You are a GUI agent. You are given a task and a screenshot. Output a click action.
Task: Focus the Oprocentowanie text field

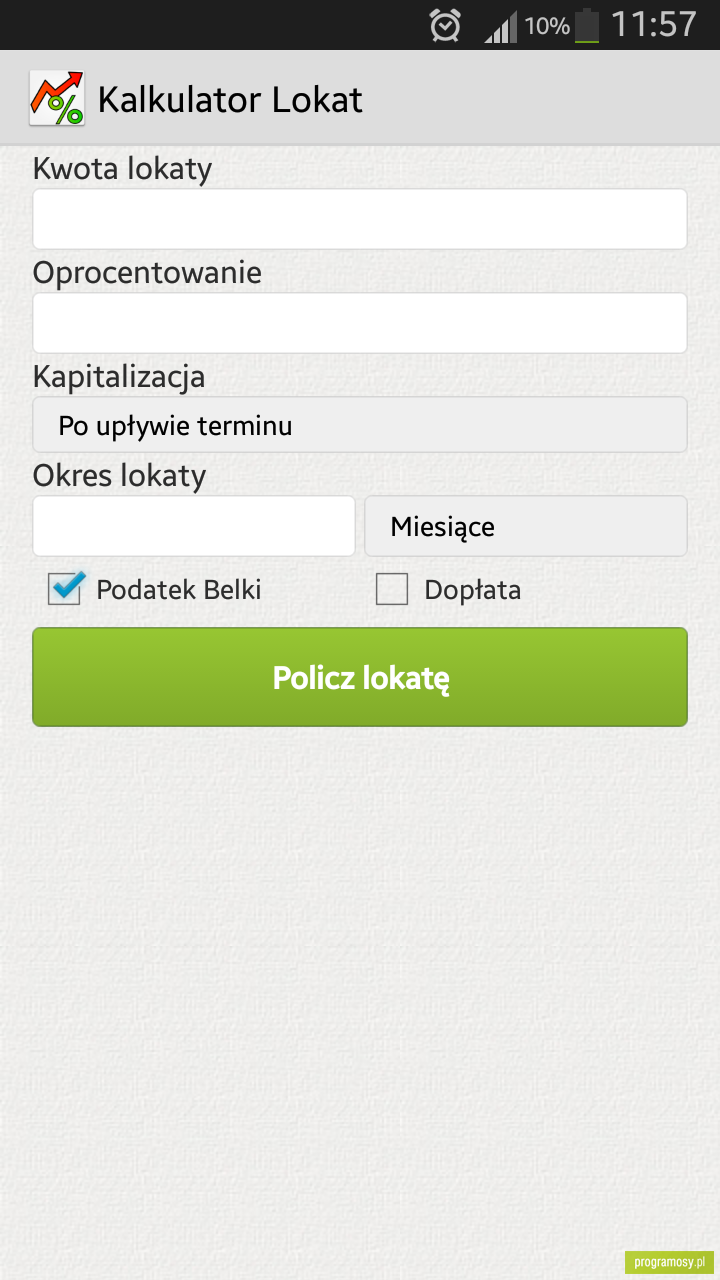[x=360, y=323]
